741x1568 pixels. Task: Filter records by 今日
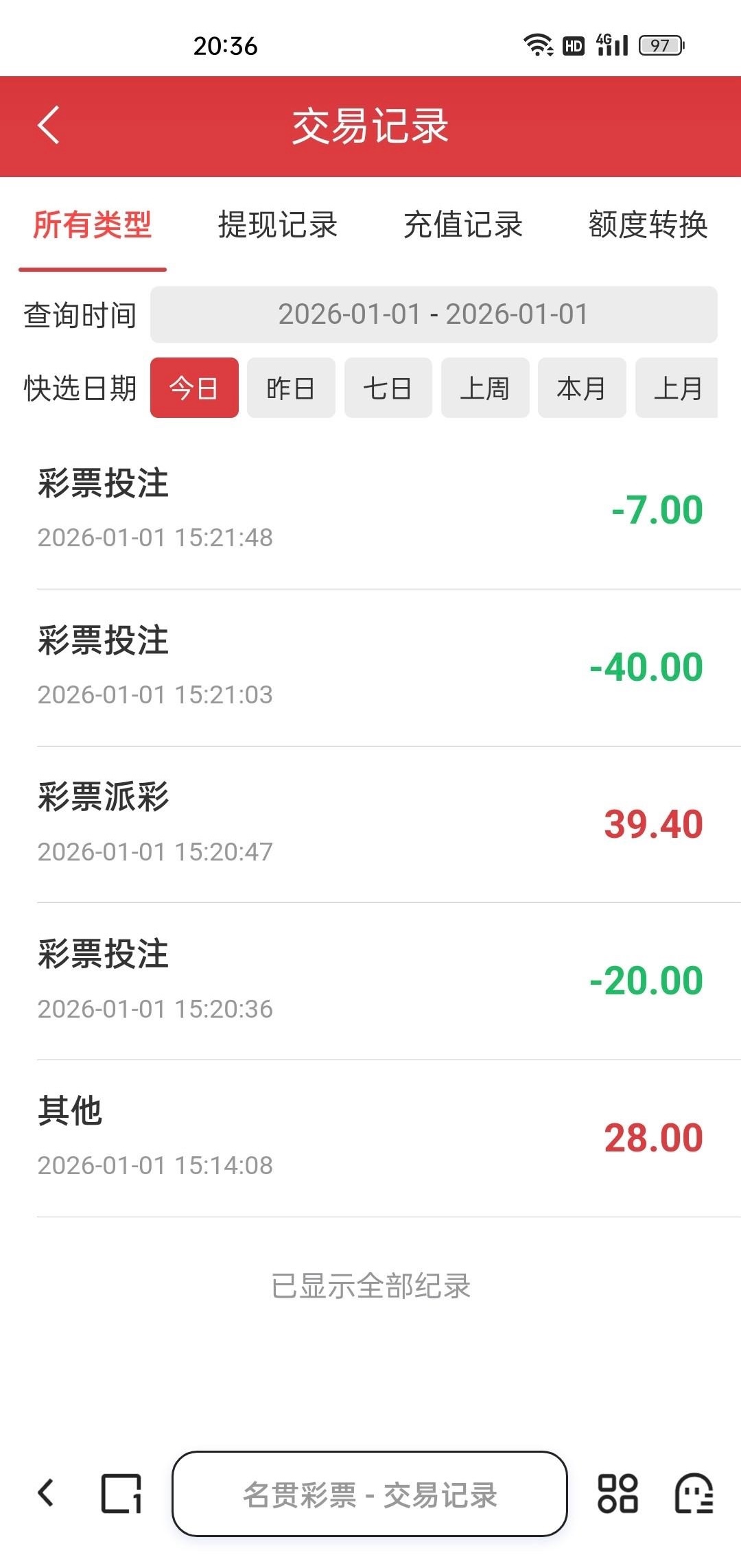pyautogui.click(x=194, y=388)
